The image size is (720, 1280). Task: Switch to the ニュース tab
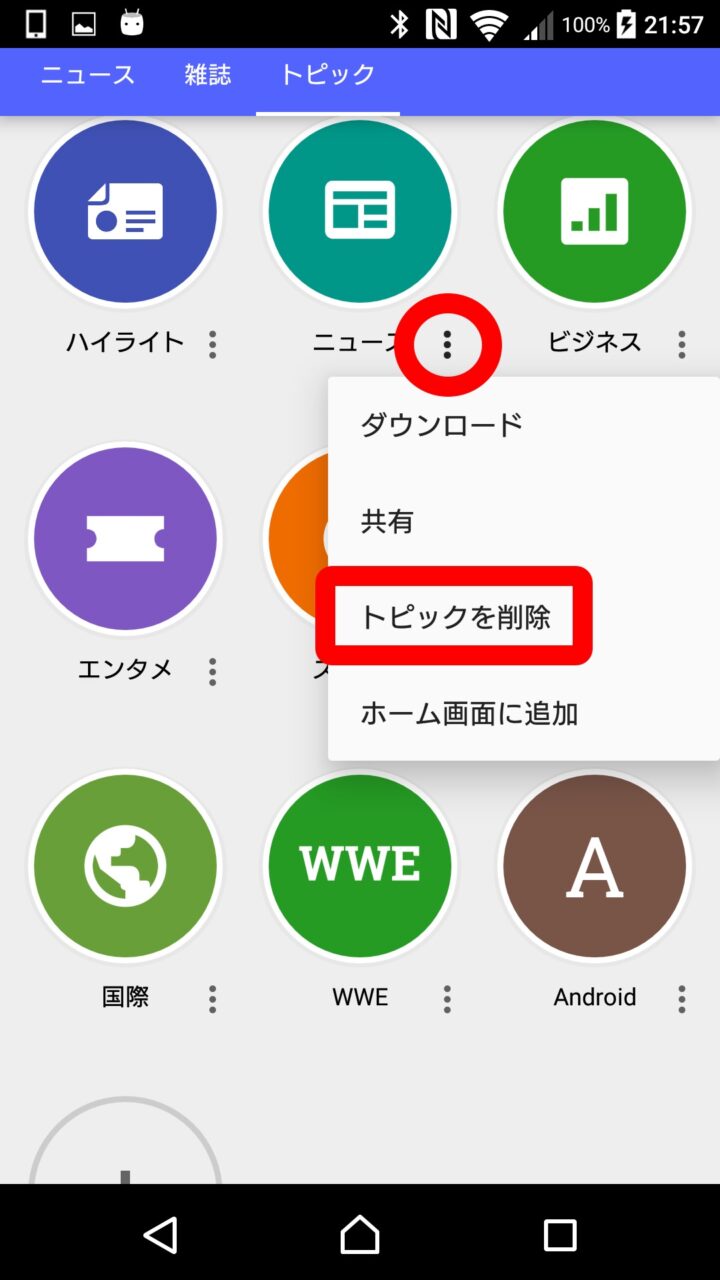[87, 75]
